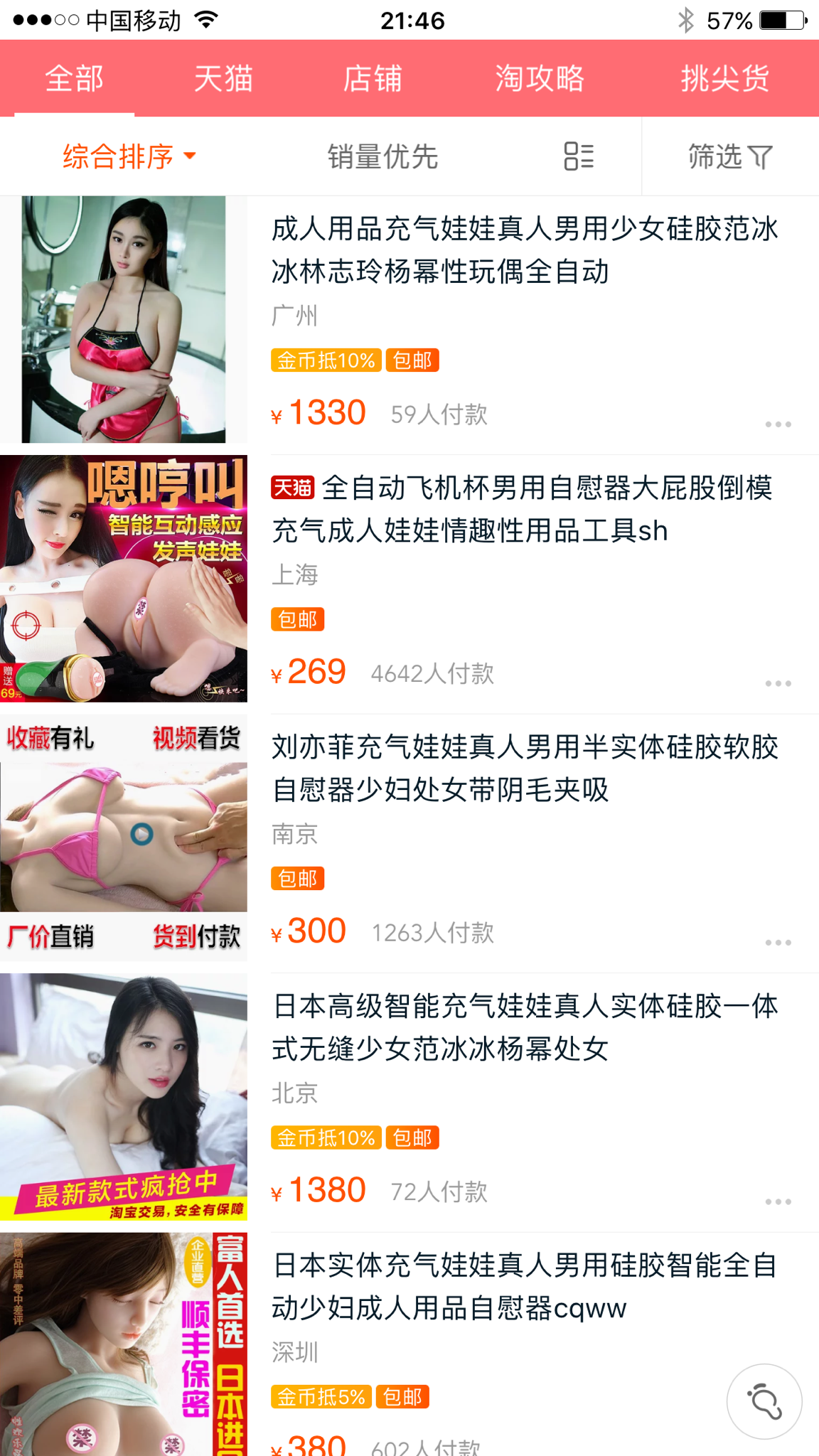This screenshot has height=1456, width=819.
Task: Toggle the list layout view icon
Action: coord(579,156)
